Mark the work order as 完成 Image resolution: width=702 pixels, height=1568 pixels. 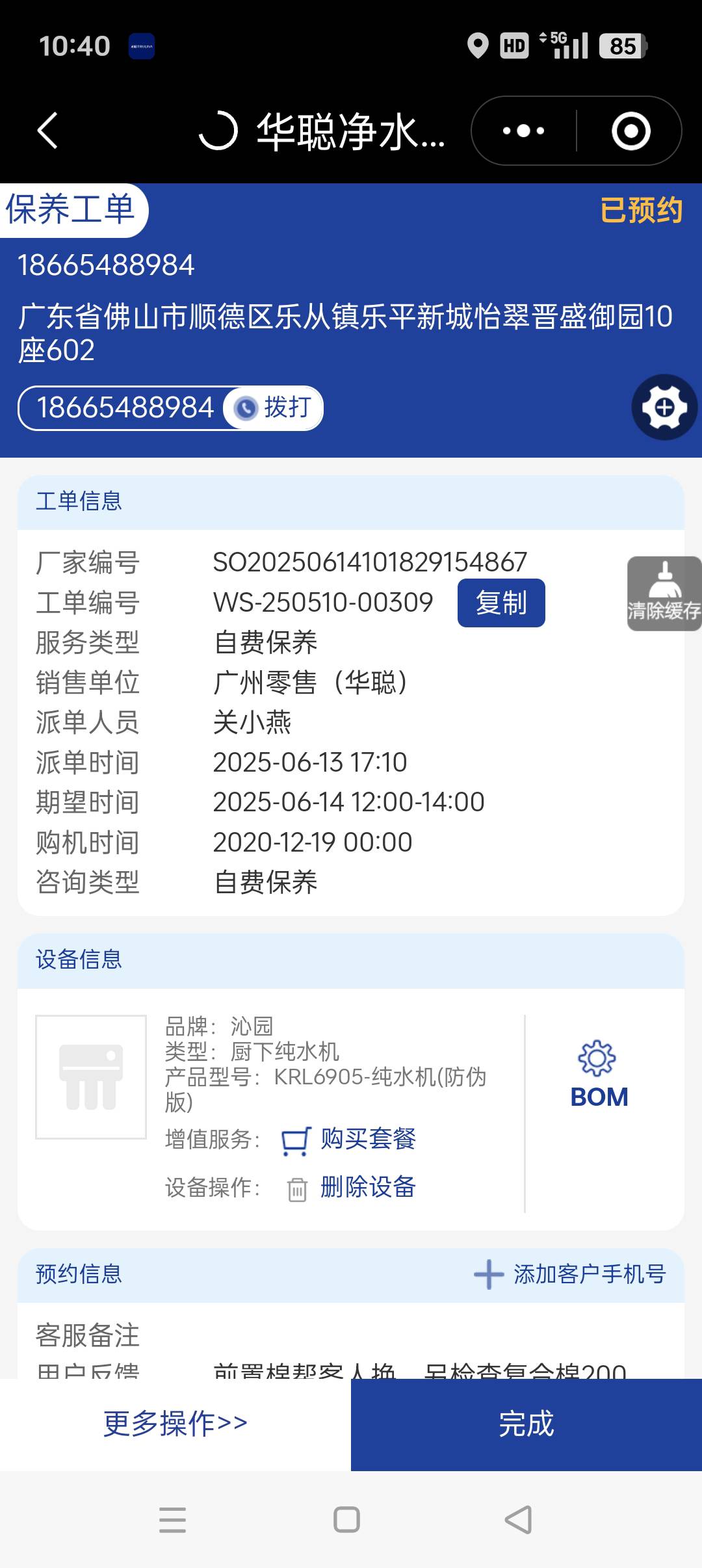(526, 1424)
